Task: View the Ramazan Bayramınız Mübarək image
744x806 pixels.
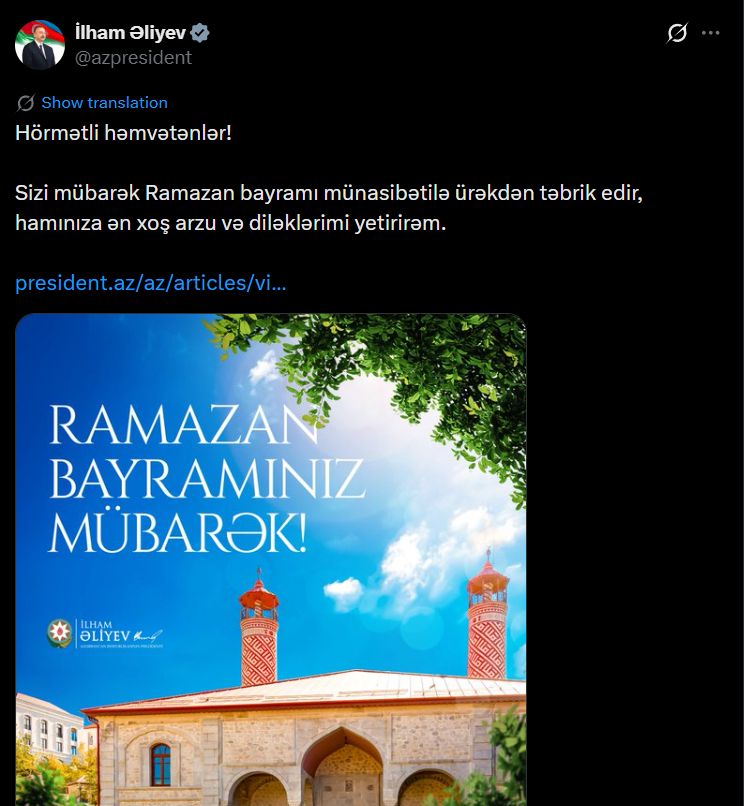Action: pyautogui.click(x=271, y=560)
